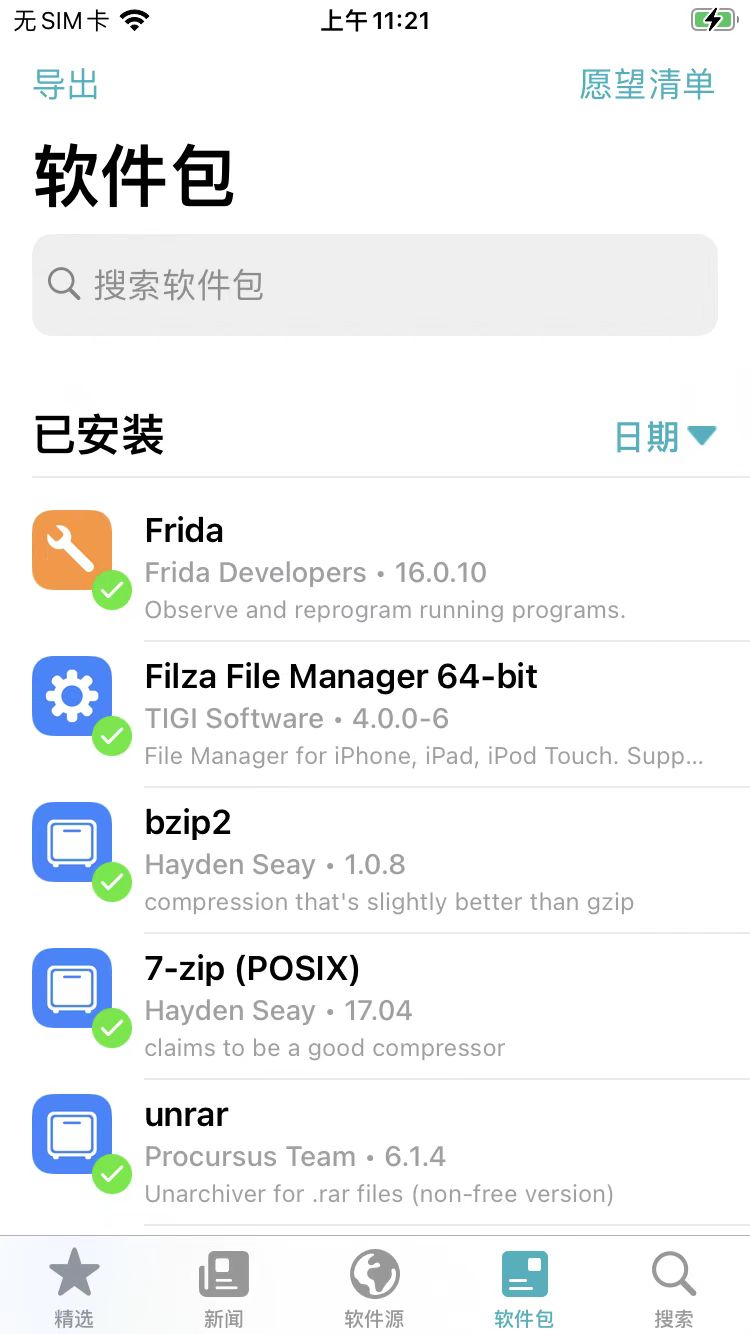Tap the 搜索软件包 search field
Viewport: 750px width, 1334px height.
pyautogui.click(x=374, y=285)
